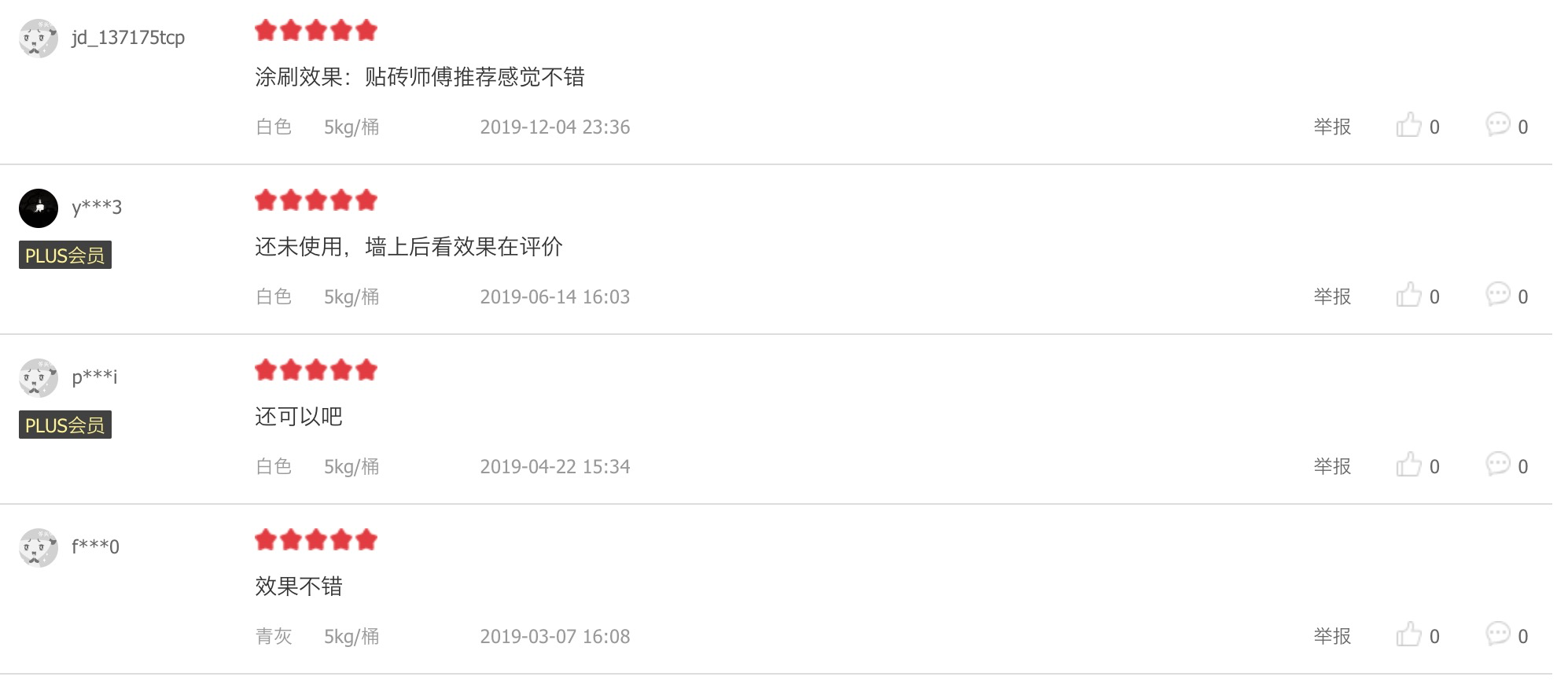
Task: Report the review by f***0
Action: click(1332, 636)
